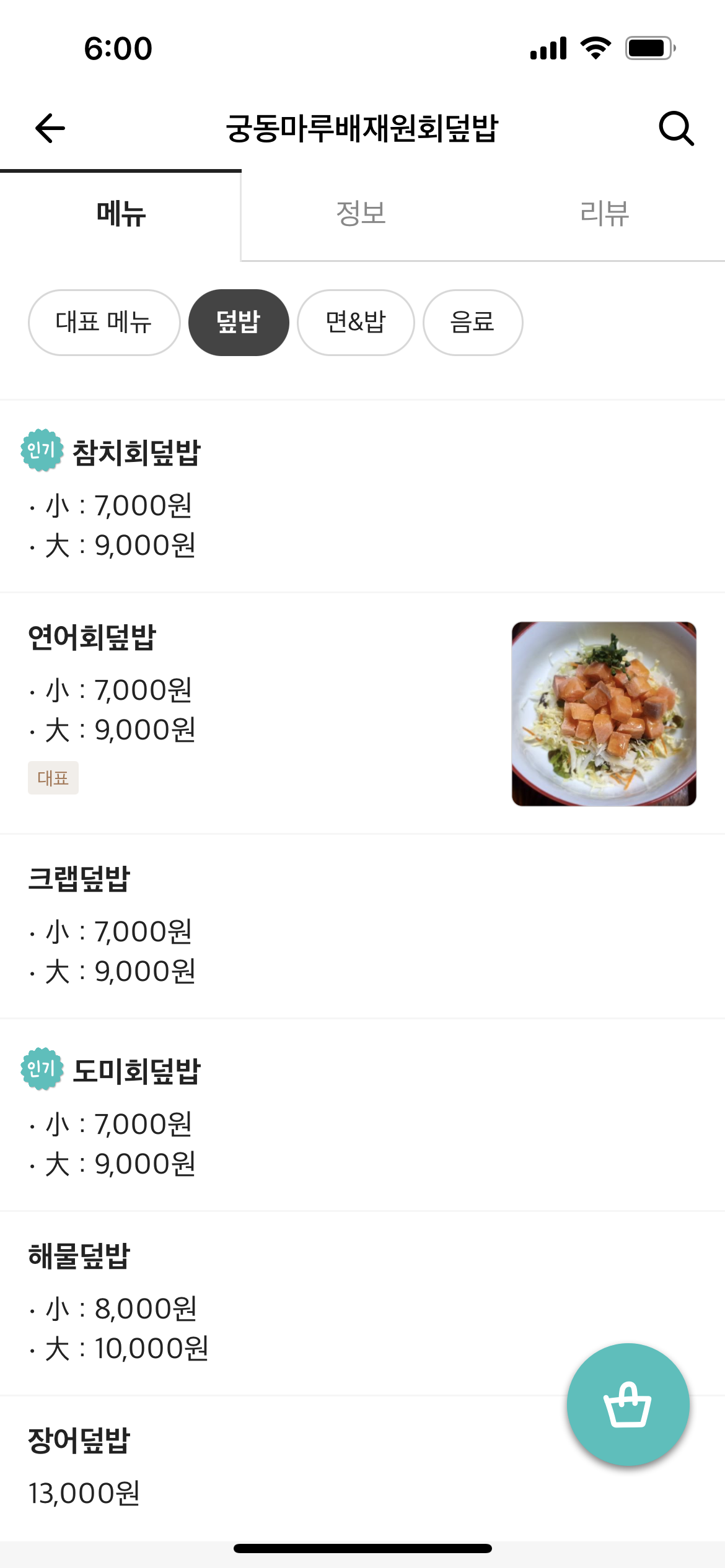Screen dimensions: 725x1568
Task: Open the floating shopping basket button
Action: [628, 1405]
